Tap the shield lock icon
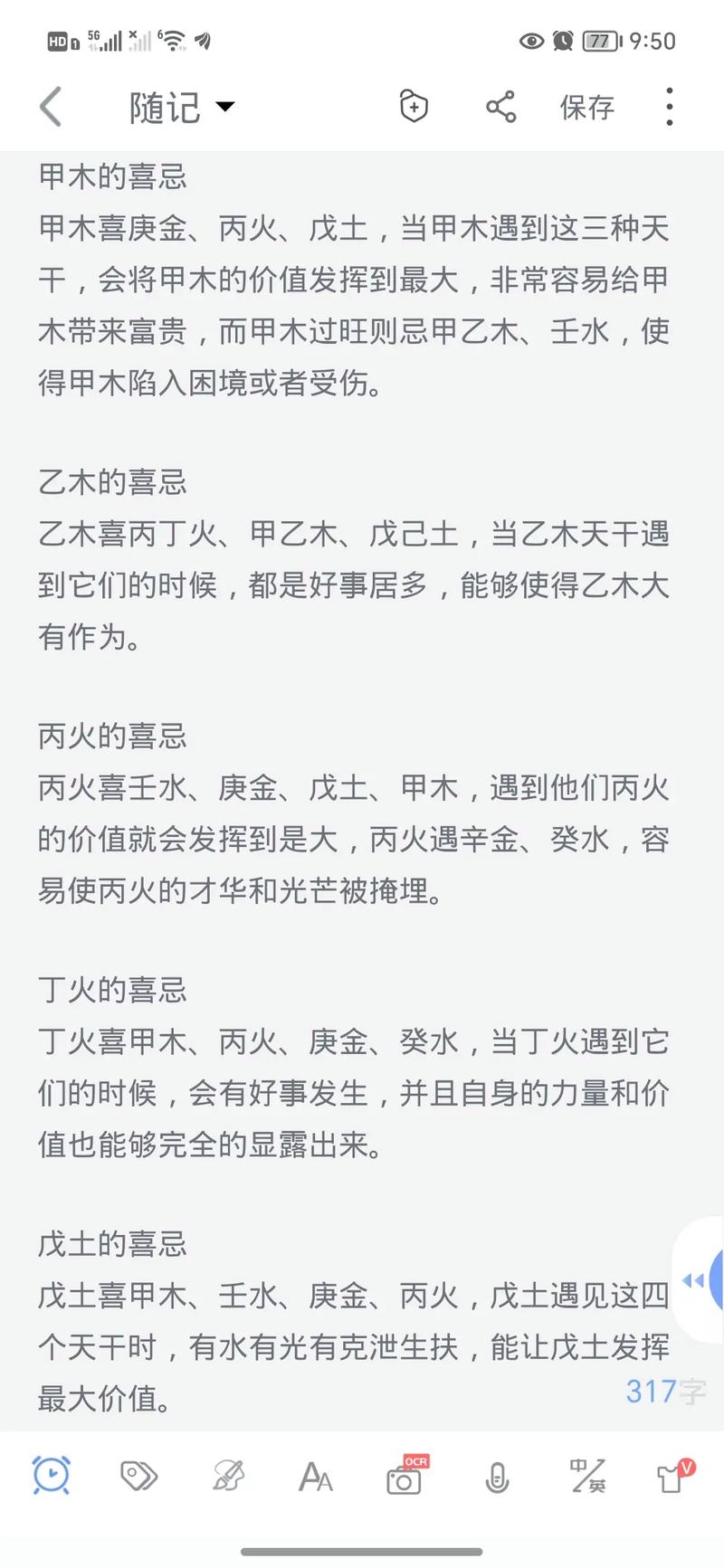 [x=414, y=107]
